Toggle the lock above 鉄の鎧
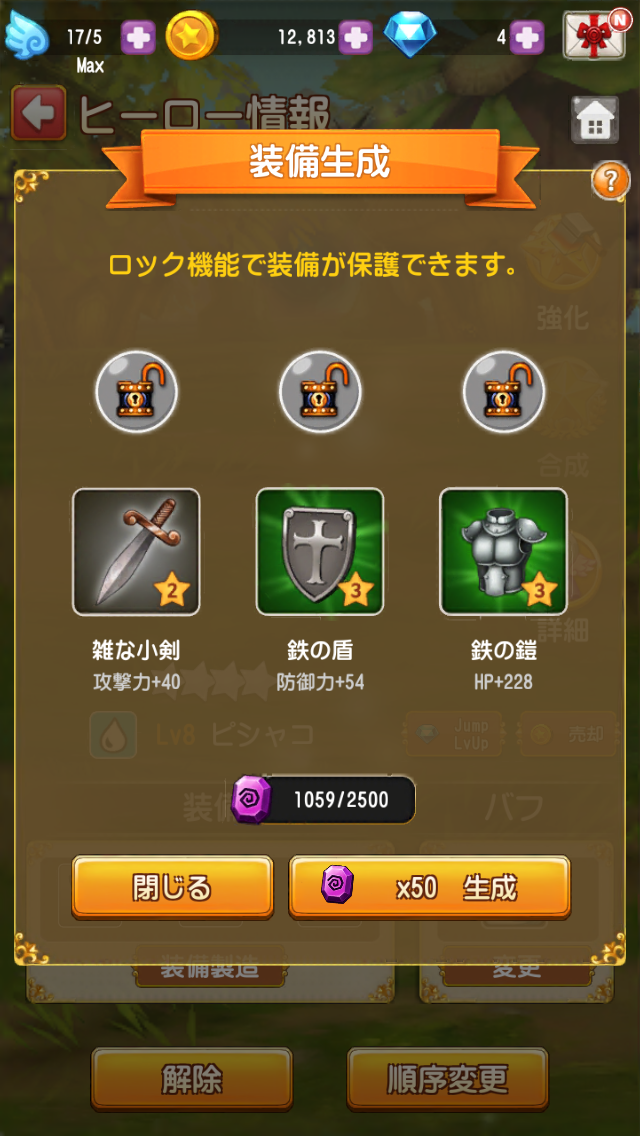The image size is (640, 1136). (504, 390)
